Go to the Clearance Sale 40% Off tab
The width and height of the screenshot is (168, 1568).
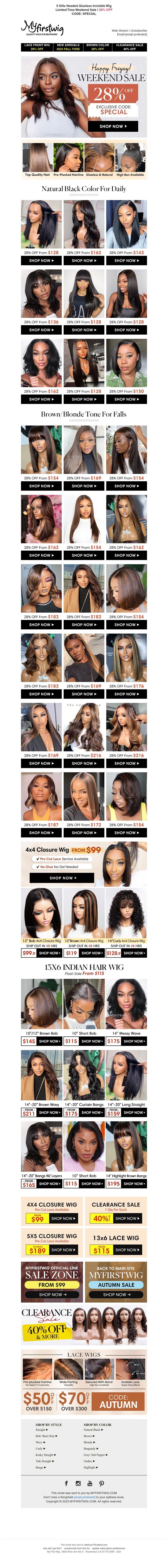(x=130, y=47)
